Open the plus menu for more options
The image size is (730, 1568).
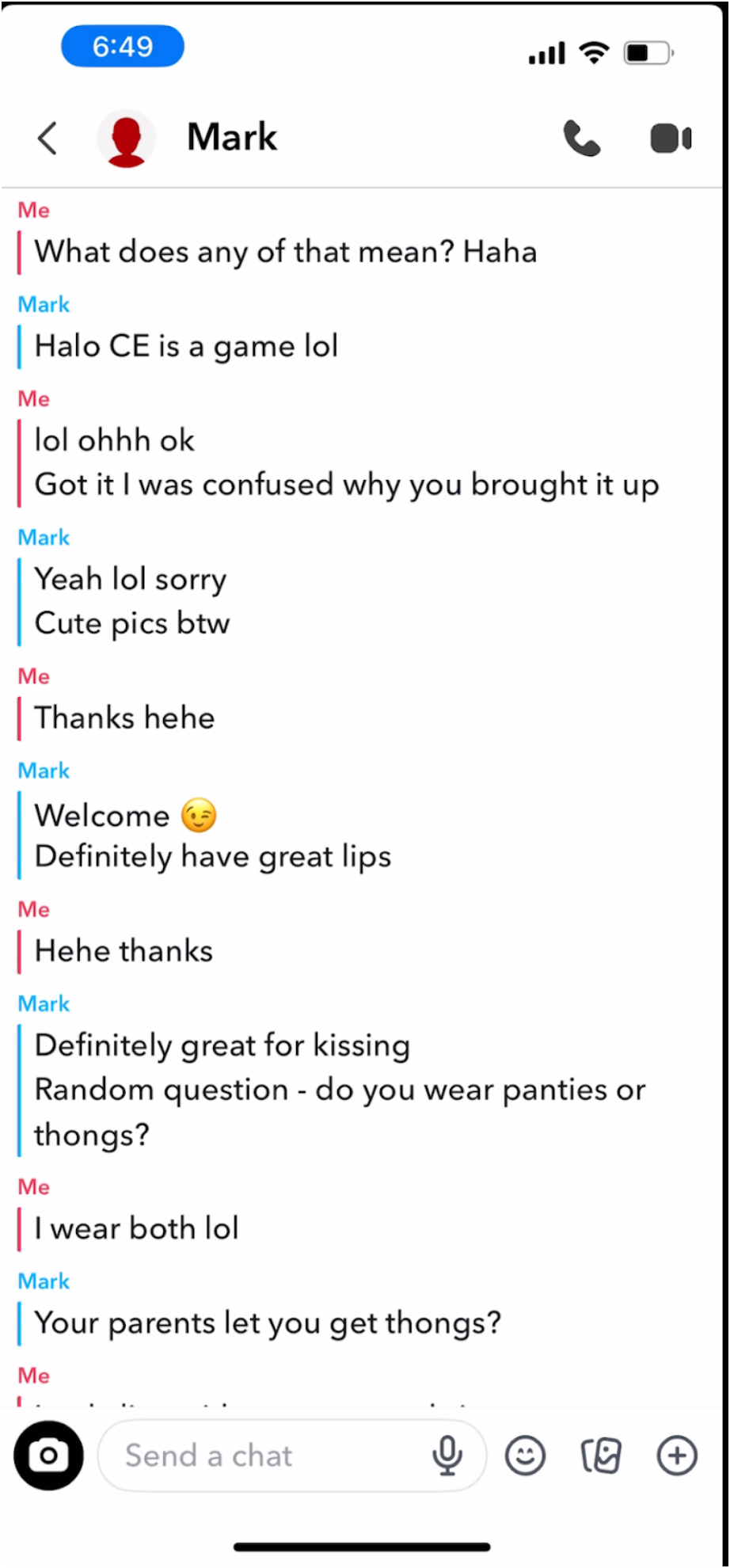[677, 1456]
